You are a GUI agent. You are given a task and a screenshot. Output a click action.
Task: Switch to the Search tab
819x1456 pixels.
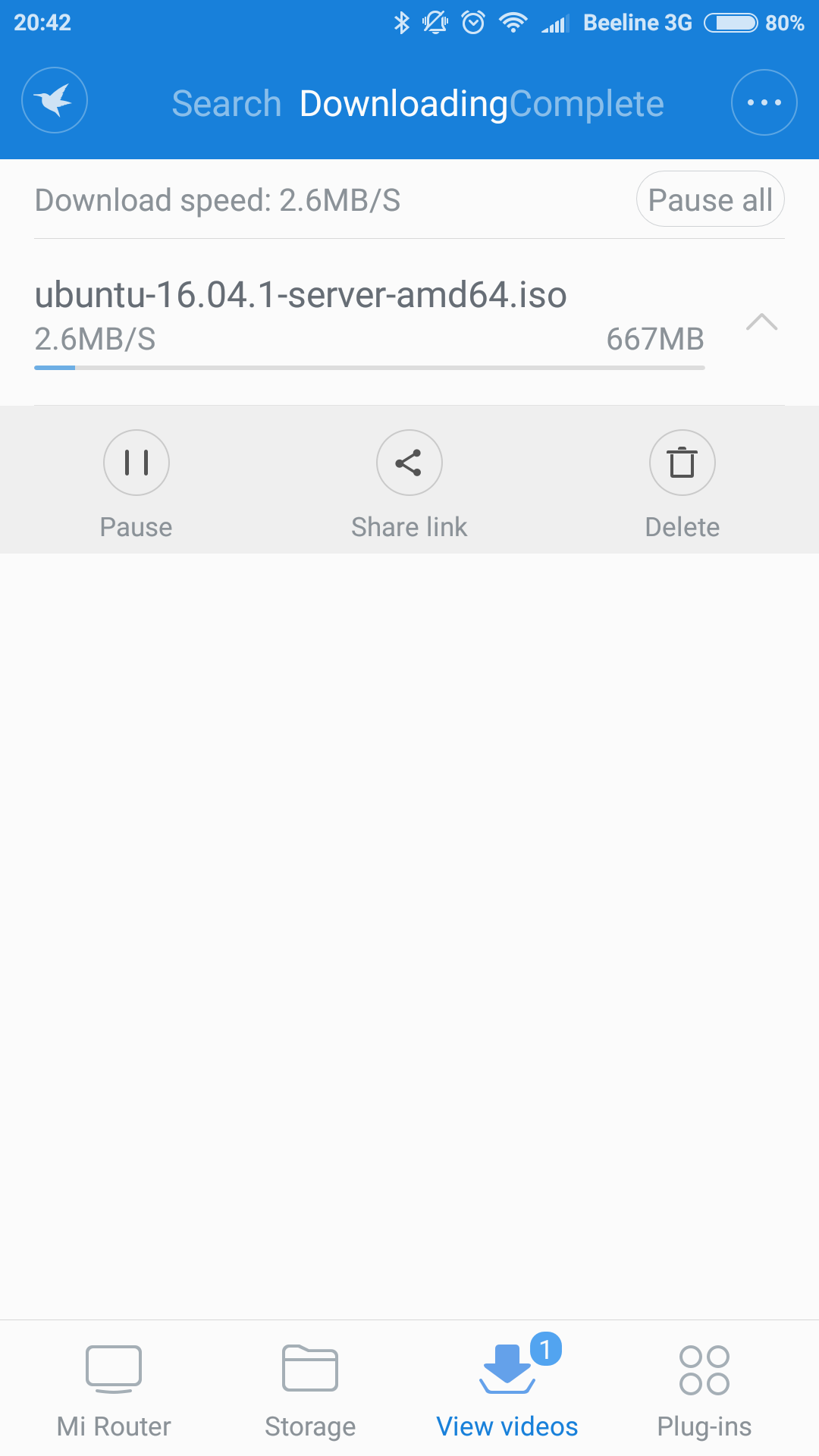point(226,104)
